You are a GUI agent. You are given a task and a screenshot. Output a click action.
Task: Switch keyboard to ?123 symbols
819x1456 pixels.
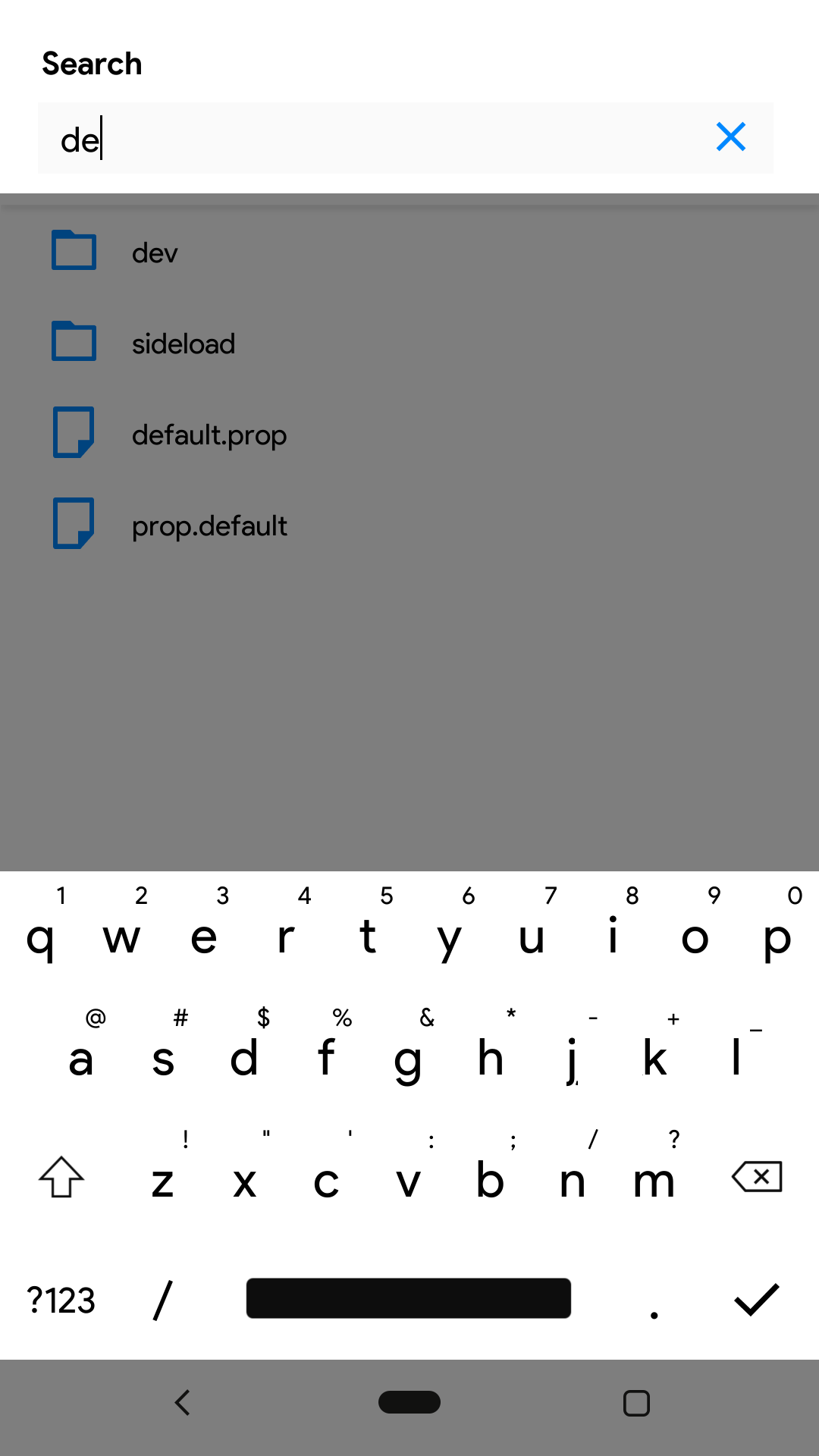[61, 1300]
